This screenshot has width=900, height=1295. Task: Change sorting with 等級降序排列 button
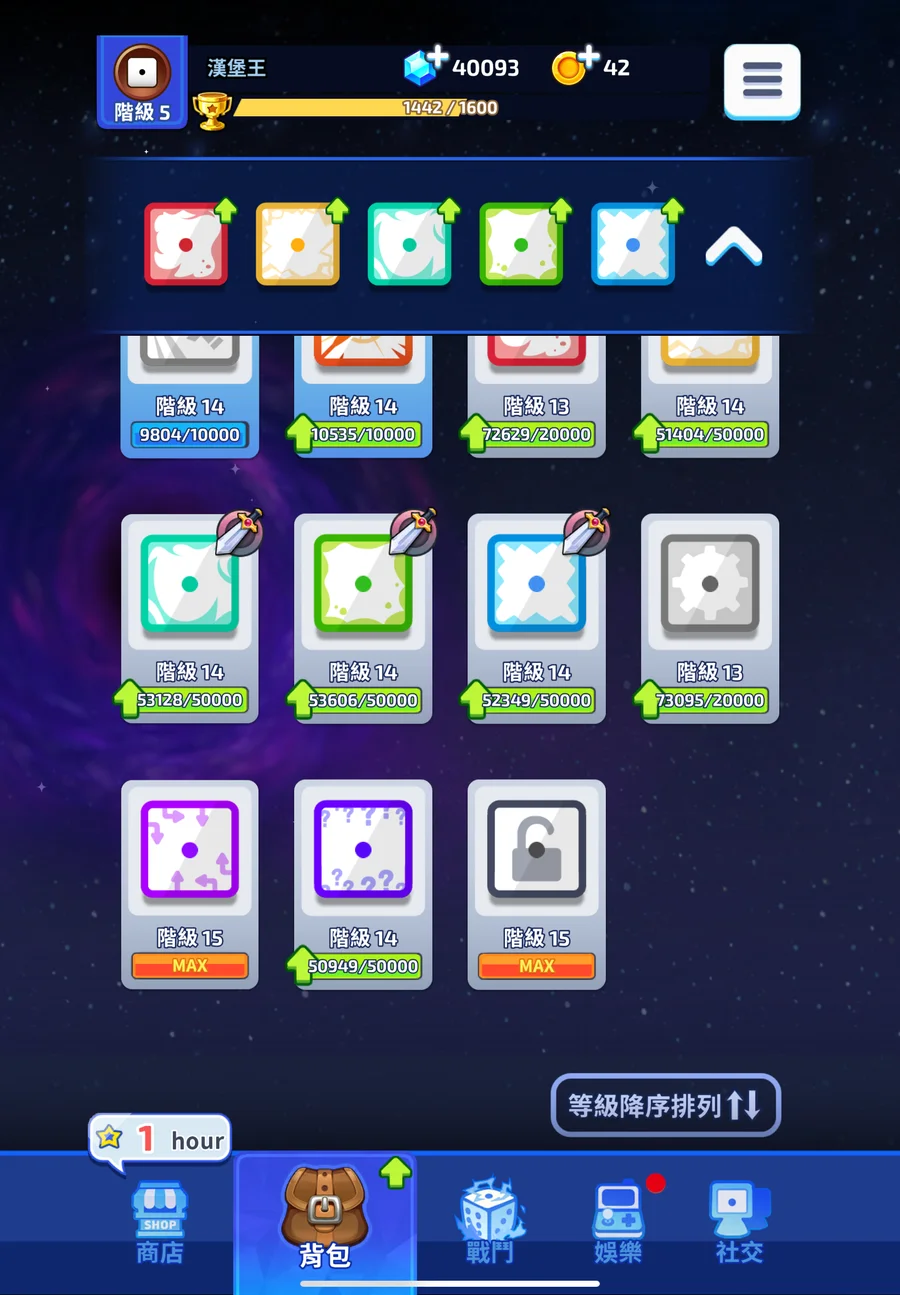click(x=665, y=1105)
